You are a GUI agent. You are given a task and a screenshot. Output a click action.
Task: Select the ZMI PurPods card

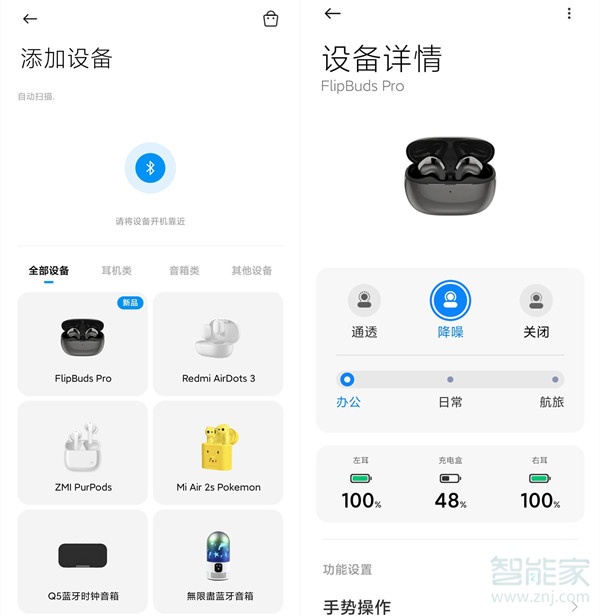[x=83, y=452]
